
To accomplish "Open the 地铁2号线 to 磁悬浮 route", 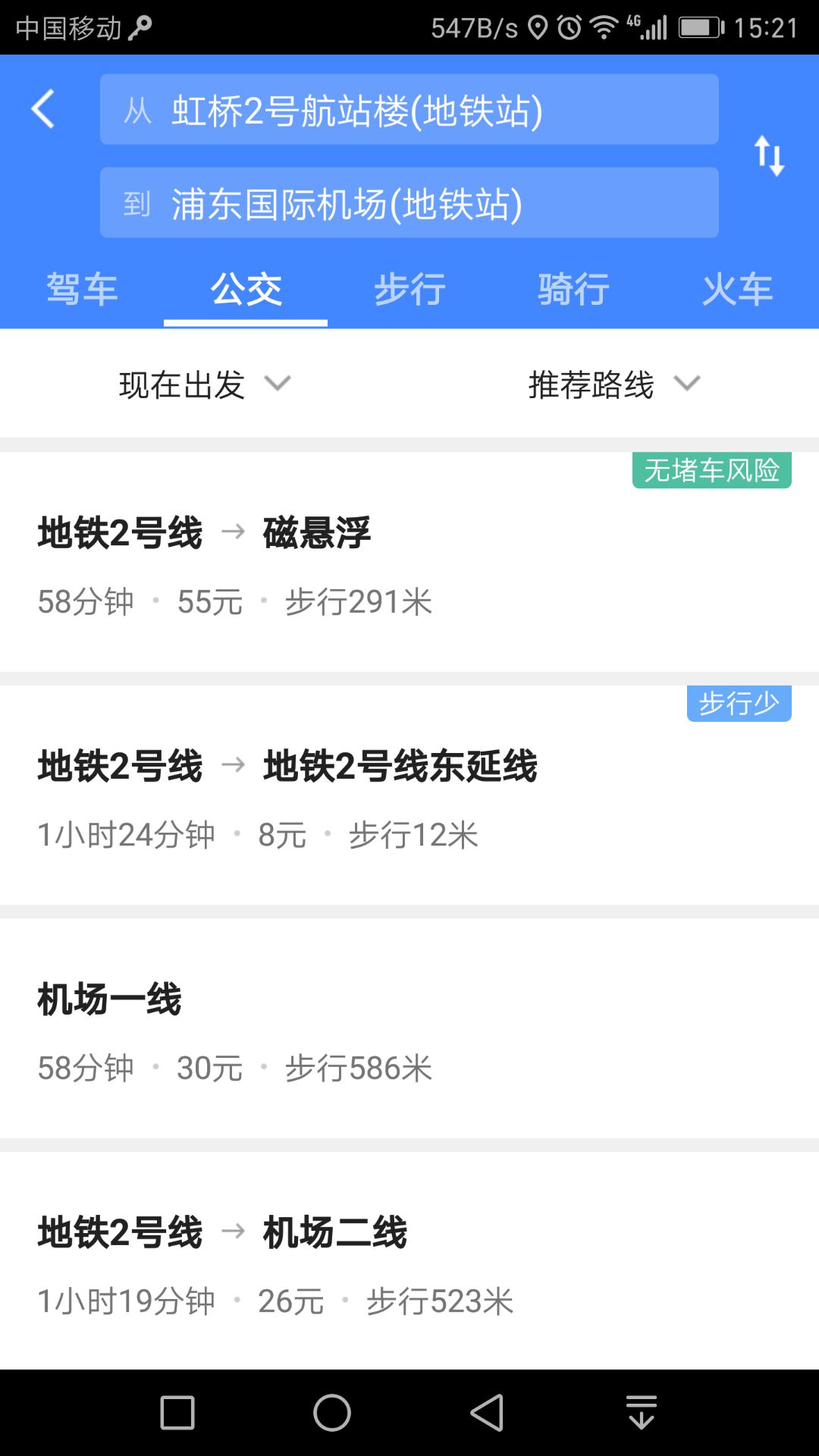I will (x=409, y=565).
